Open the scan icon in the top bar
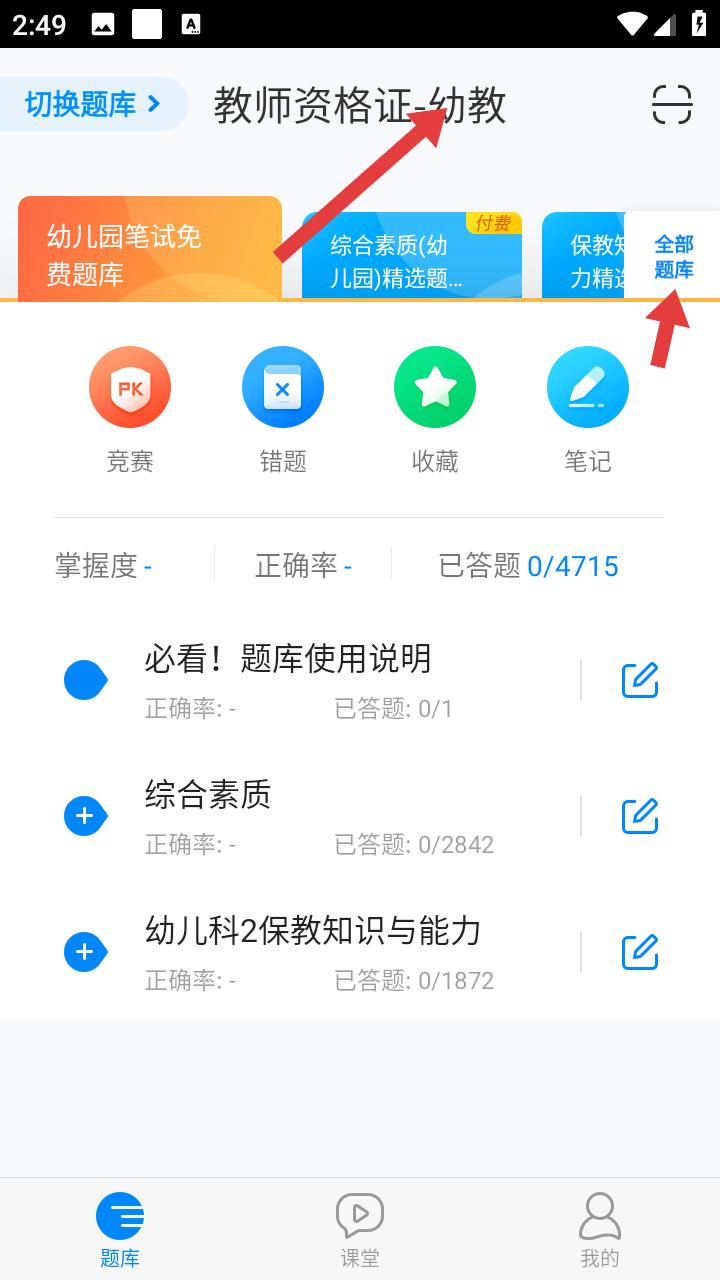The height and width of the screenshot is (1280, 720). pos(672,104)
